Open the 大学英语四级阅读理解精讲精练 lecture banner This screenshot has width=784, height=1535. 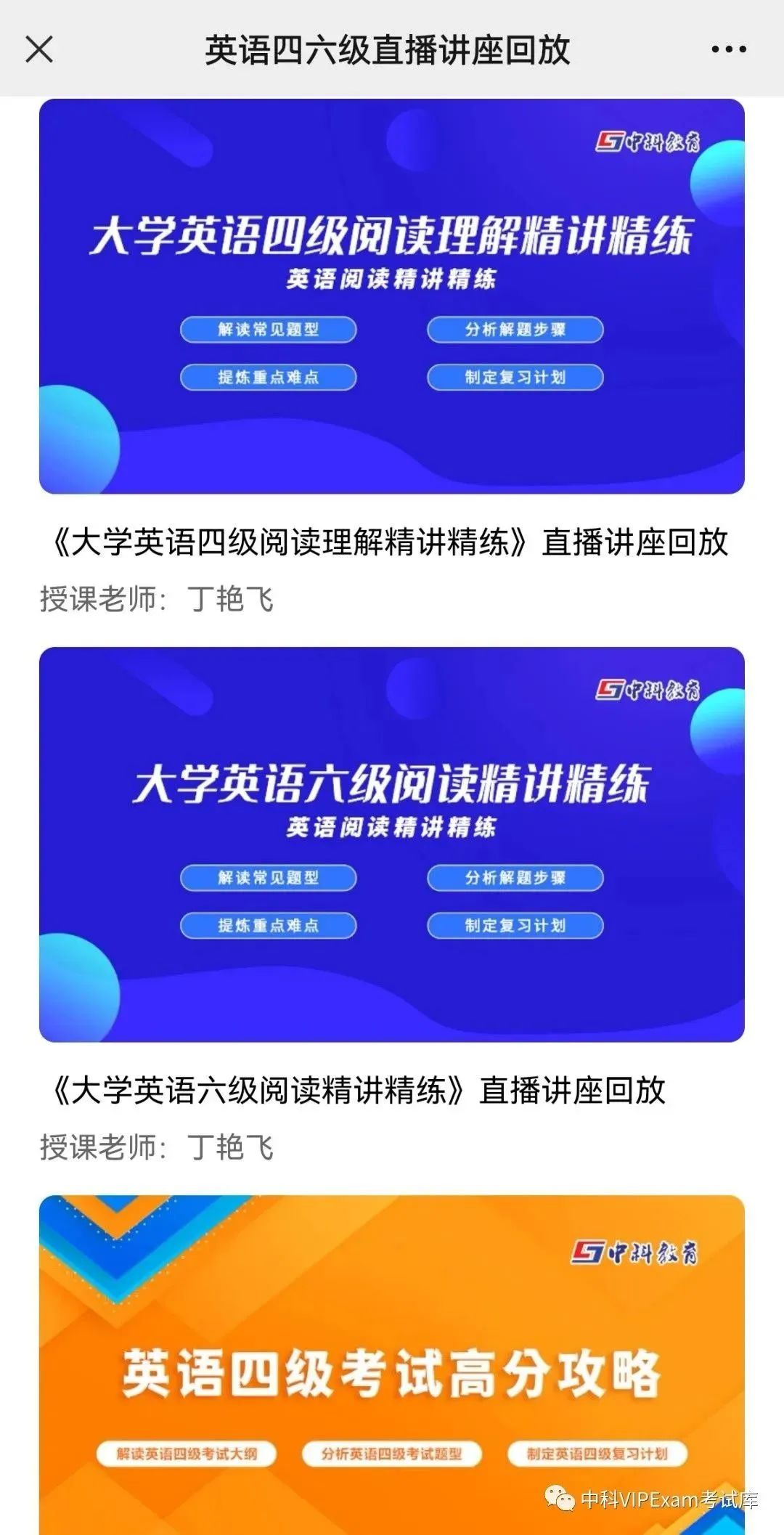pos(392,296)
